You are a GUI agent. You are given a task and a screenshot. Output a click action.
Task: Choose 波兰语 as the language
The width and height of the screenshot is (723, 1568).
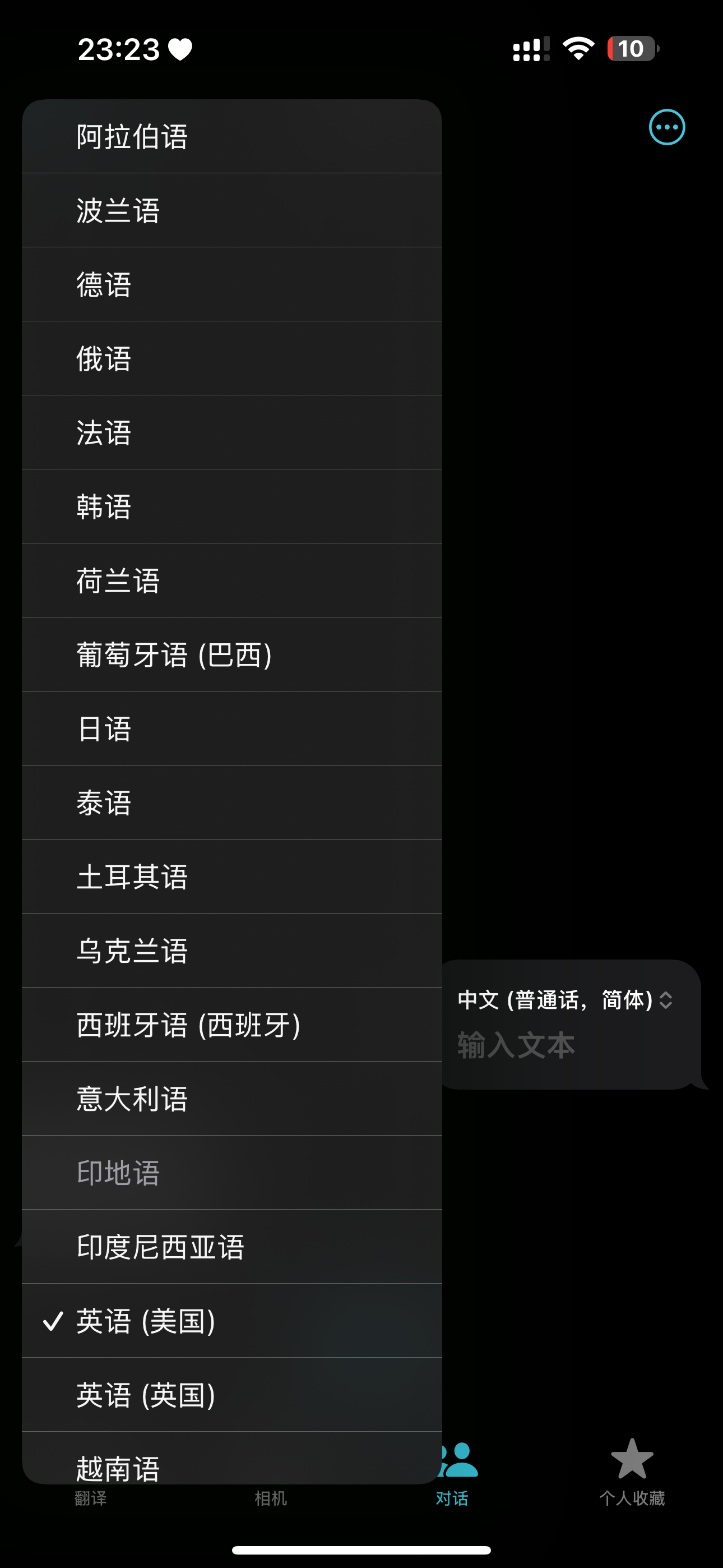[x=231, y=211]
